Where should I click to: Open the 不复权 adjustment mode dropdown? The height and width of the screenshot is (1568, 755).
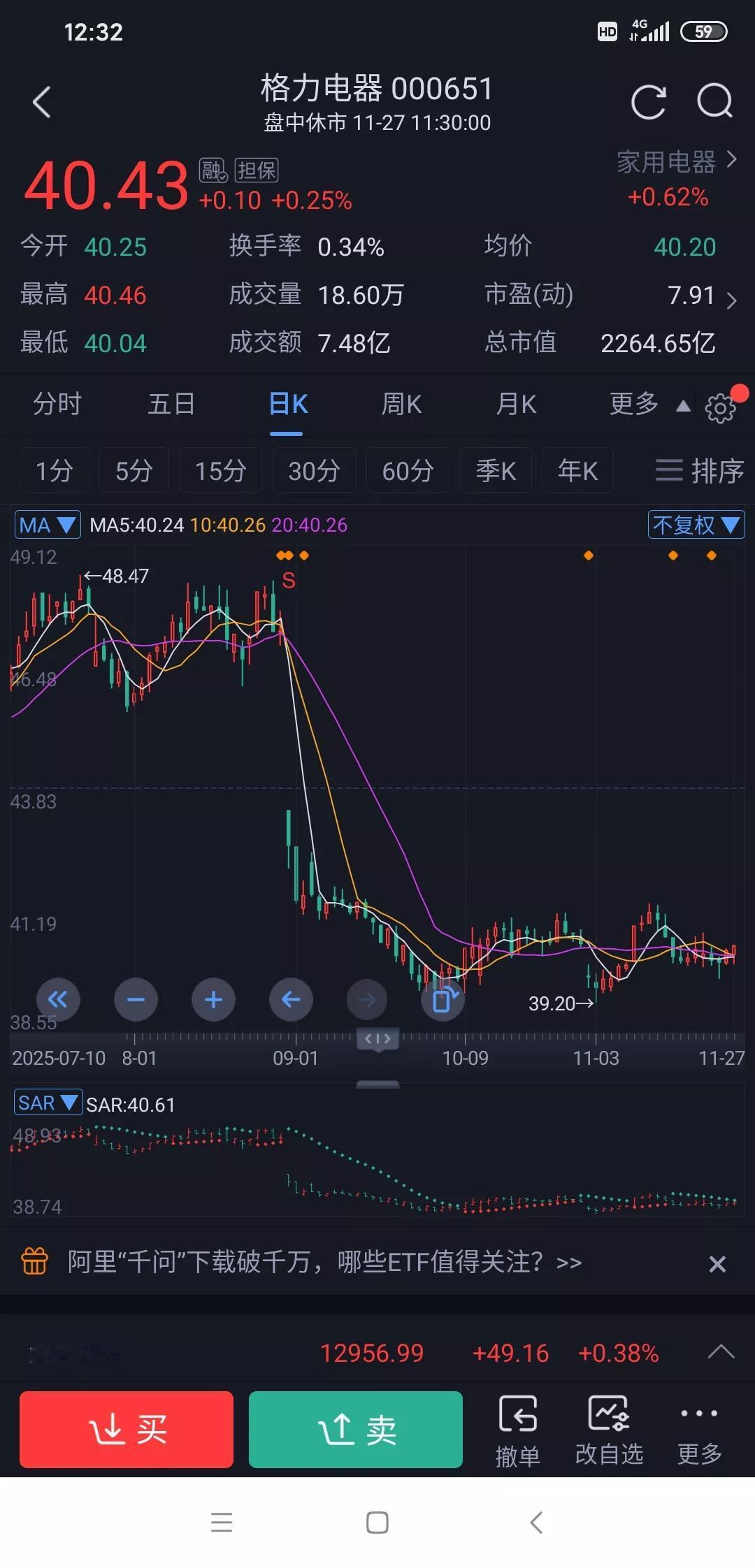coord(696,524)
